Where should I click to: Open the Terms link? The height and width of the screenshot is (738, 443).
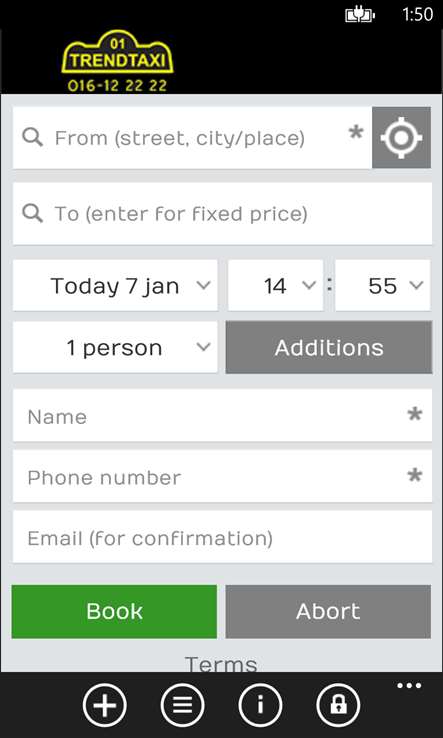221,664
